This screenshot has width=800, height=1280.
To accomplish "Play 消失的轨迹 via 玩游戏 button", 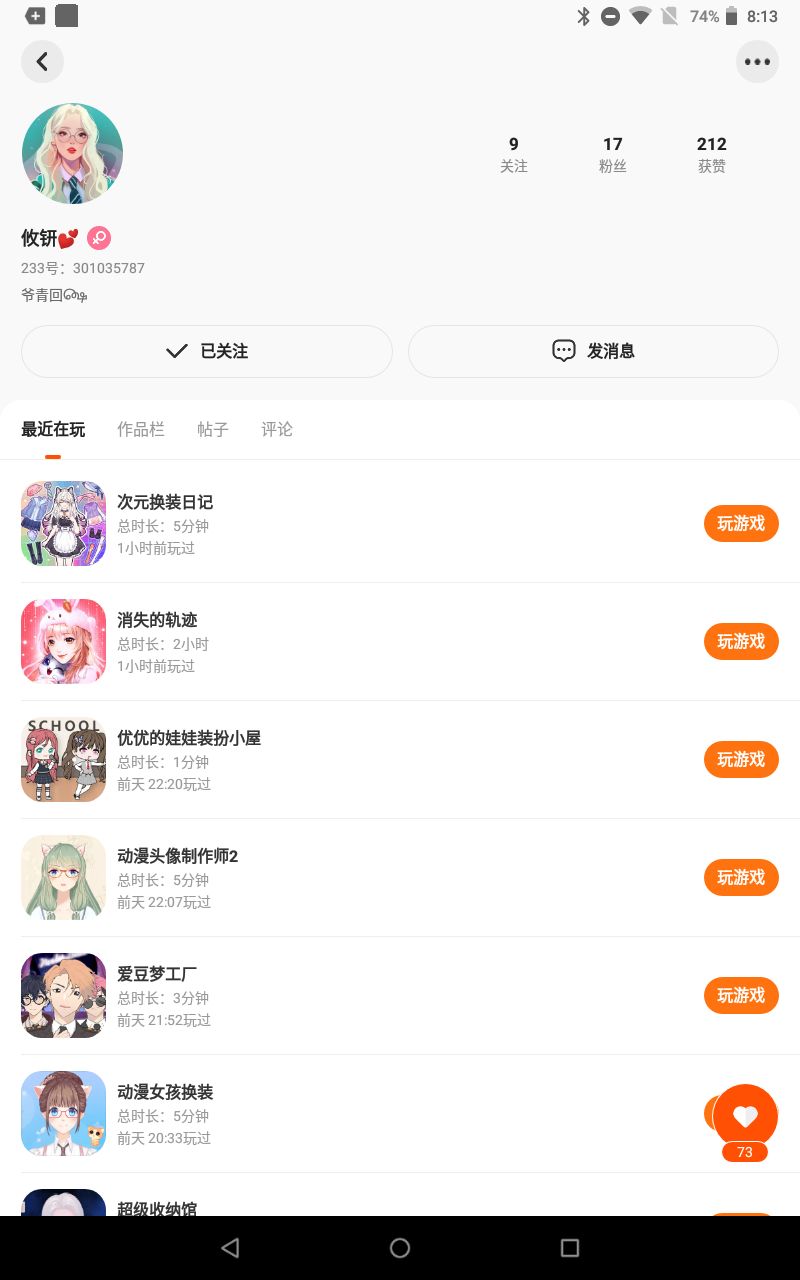I will pyautogui.click(x=741, y=641).
